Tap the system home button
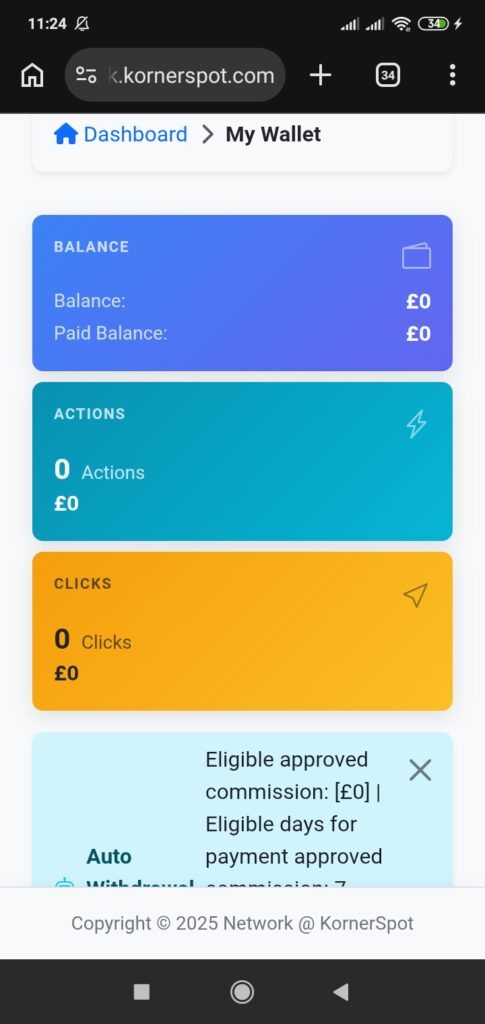 (242, 991)
